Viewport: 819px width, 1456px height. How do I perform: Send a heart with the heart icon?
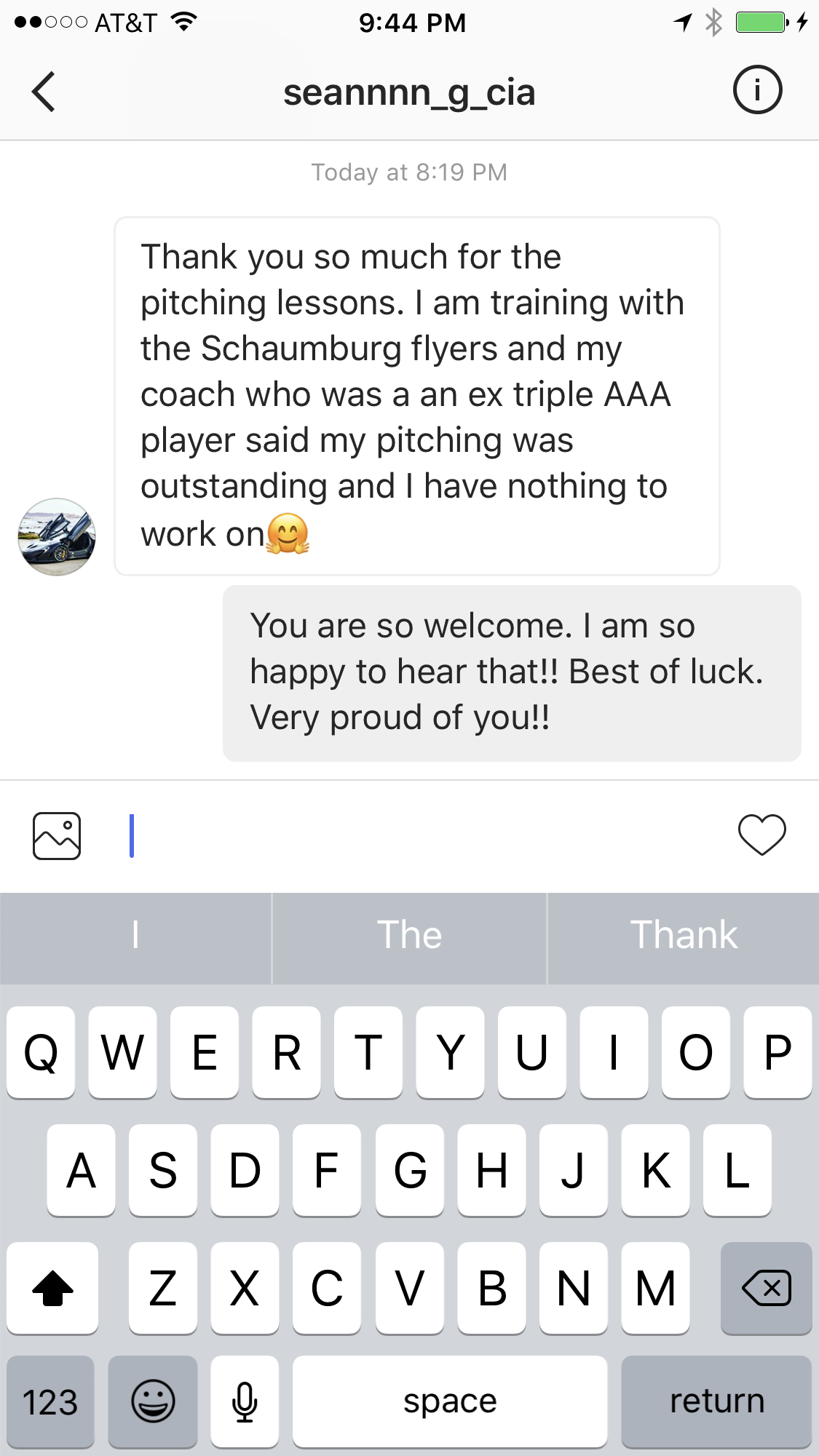pos(762,835)
